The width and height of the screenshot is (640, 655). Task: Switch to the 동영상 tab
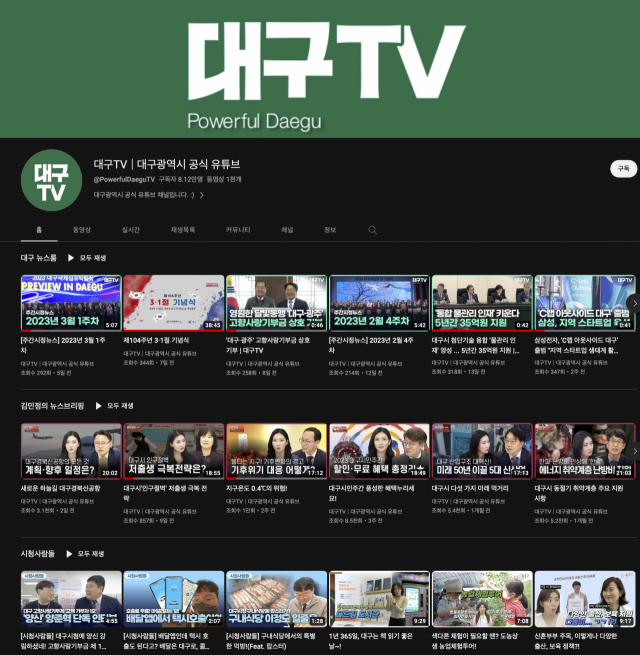(82, 229)
